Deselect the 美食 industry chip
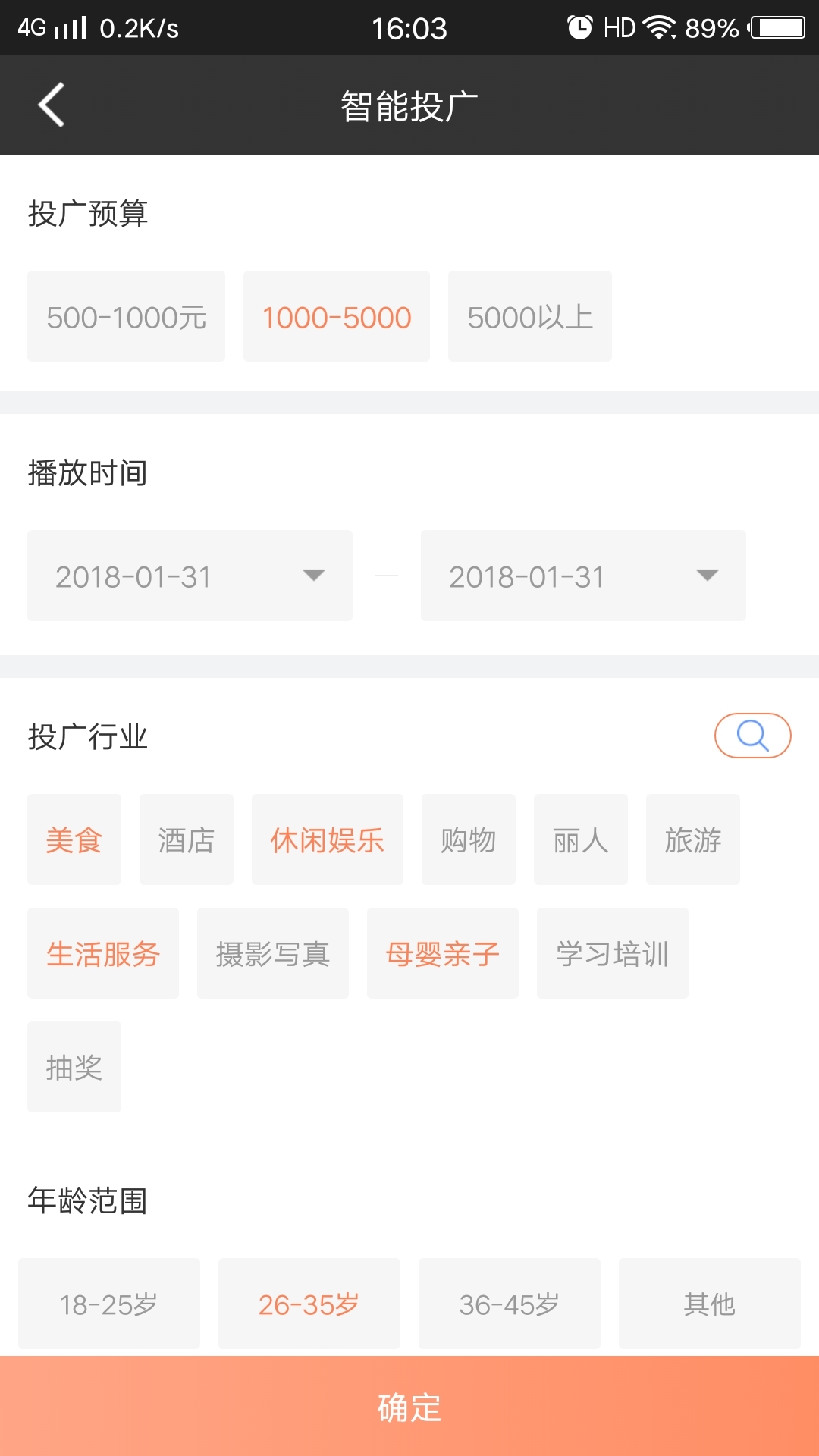This screenshot has height=1456, width=819. pos(74,839)
